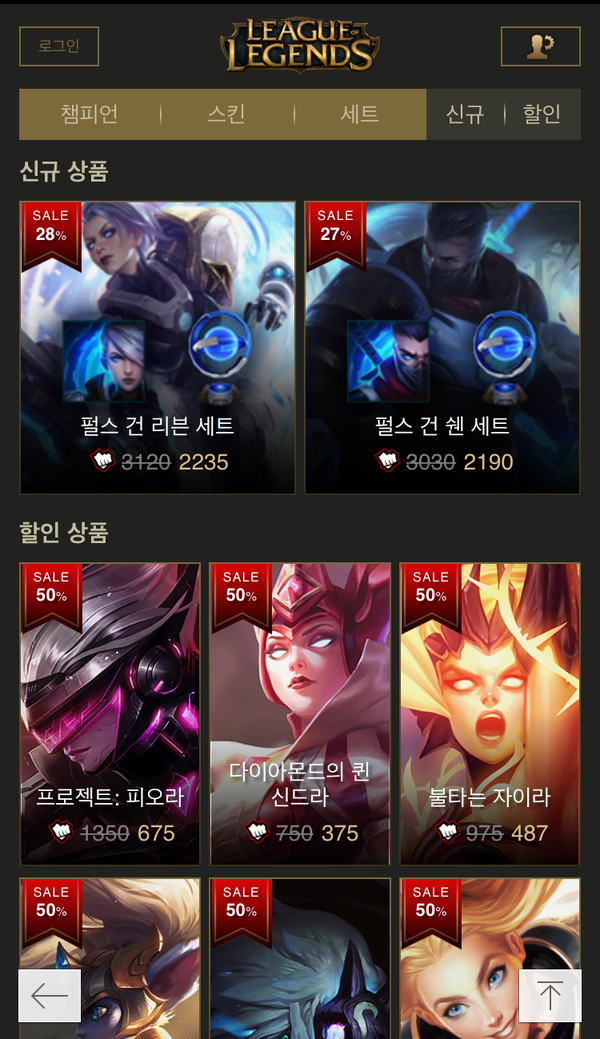600x1039 pixels.
Task: Select the 다이아몬드의 퀸 신드라 skin
Action: 300,714
